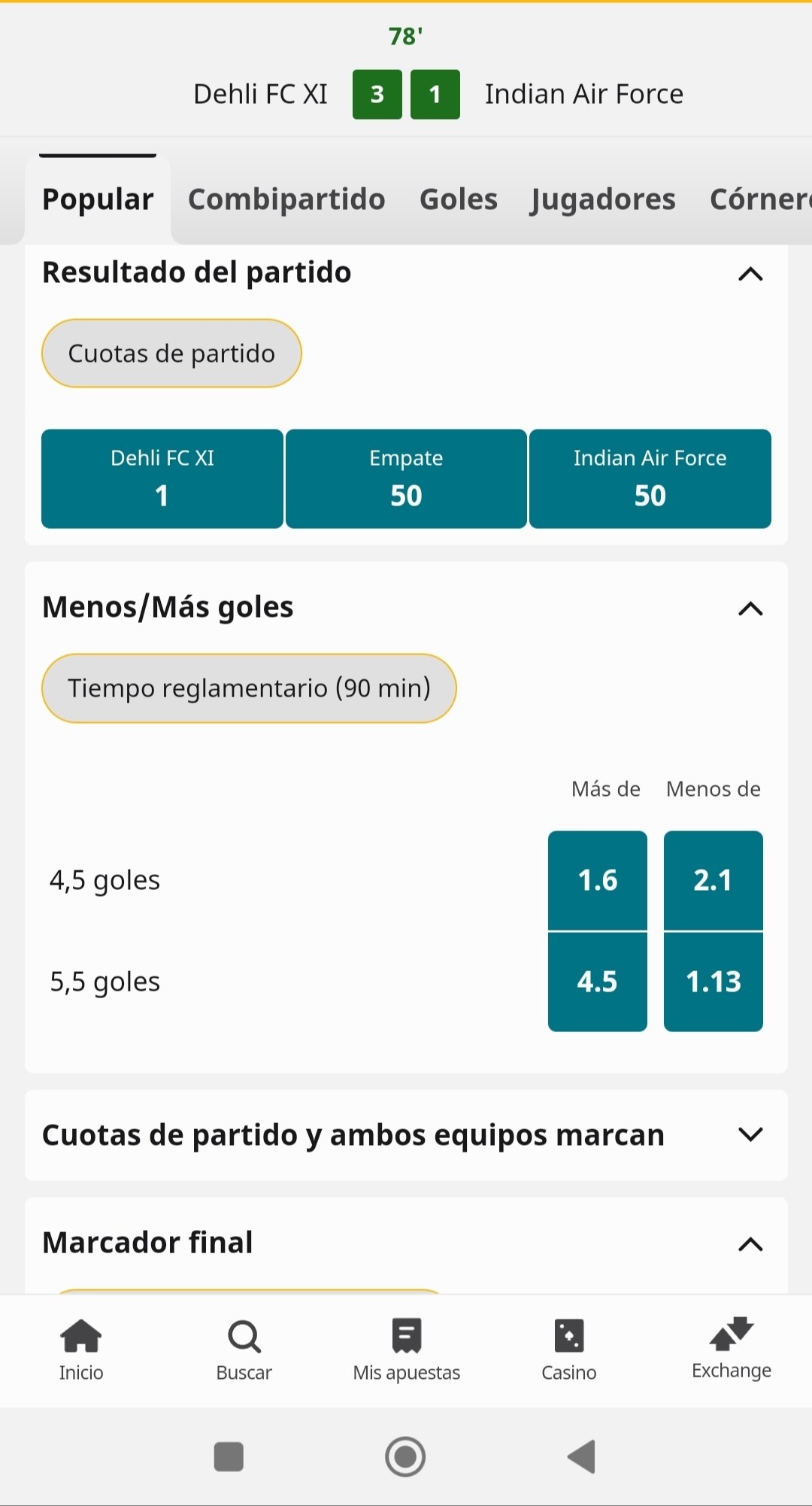Pick Menos de 4,5 goles at 2.1

(x=714, y=880)
